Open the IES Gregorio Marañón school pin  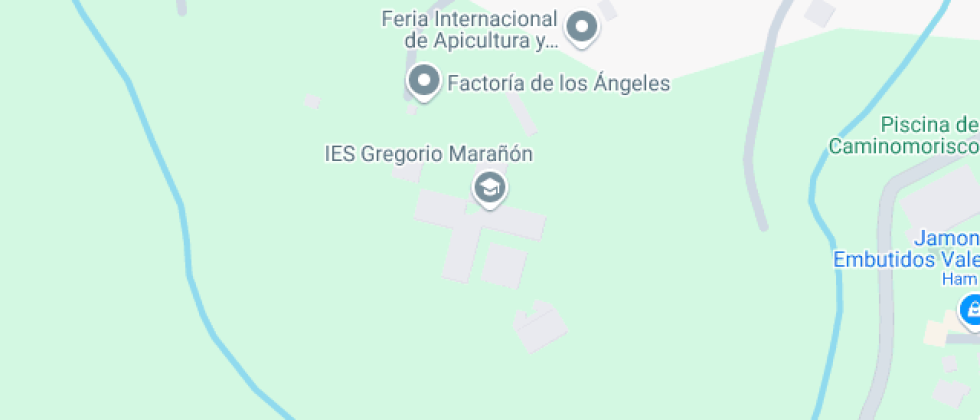[x=489, y=187]
